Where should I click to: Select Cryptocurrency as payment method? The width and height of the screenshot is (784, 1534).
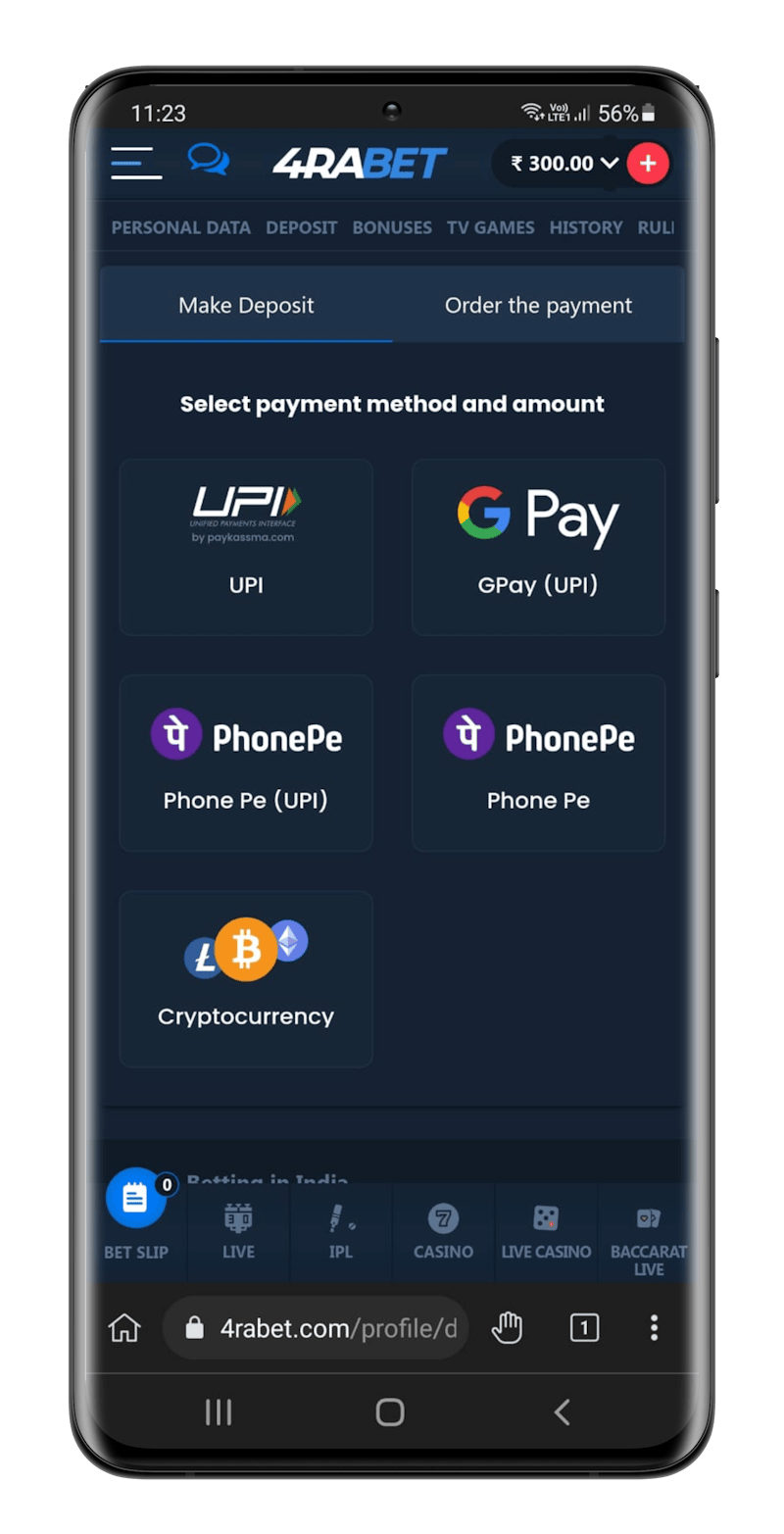click(246, 978)
